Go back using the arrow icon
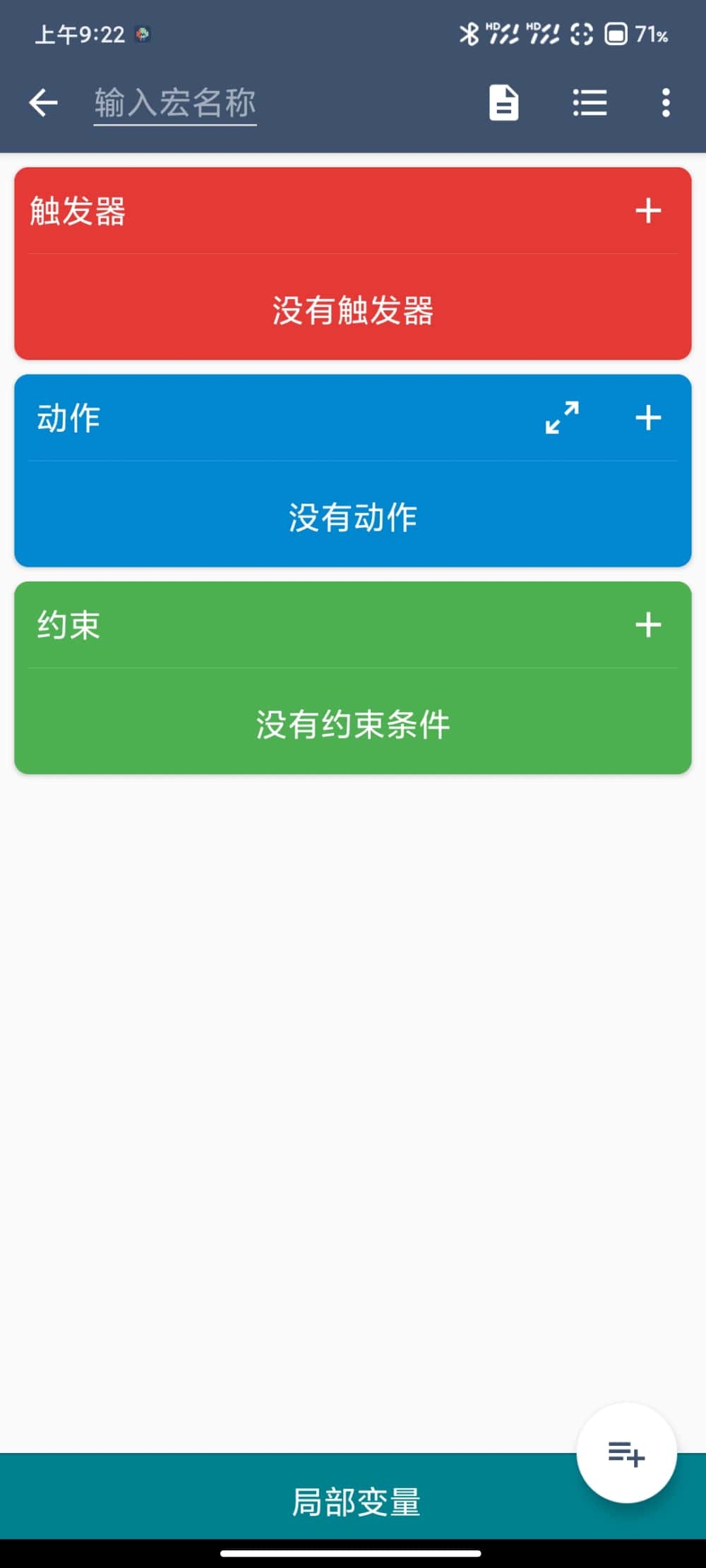This screenshot has width=706, height=1568. [x=43, y=103]
